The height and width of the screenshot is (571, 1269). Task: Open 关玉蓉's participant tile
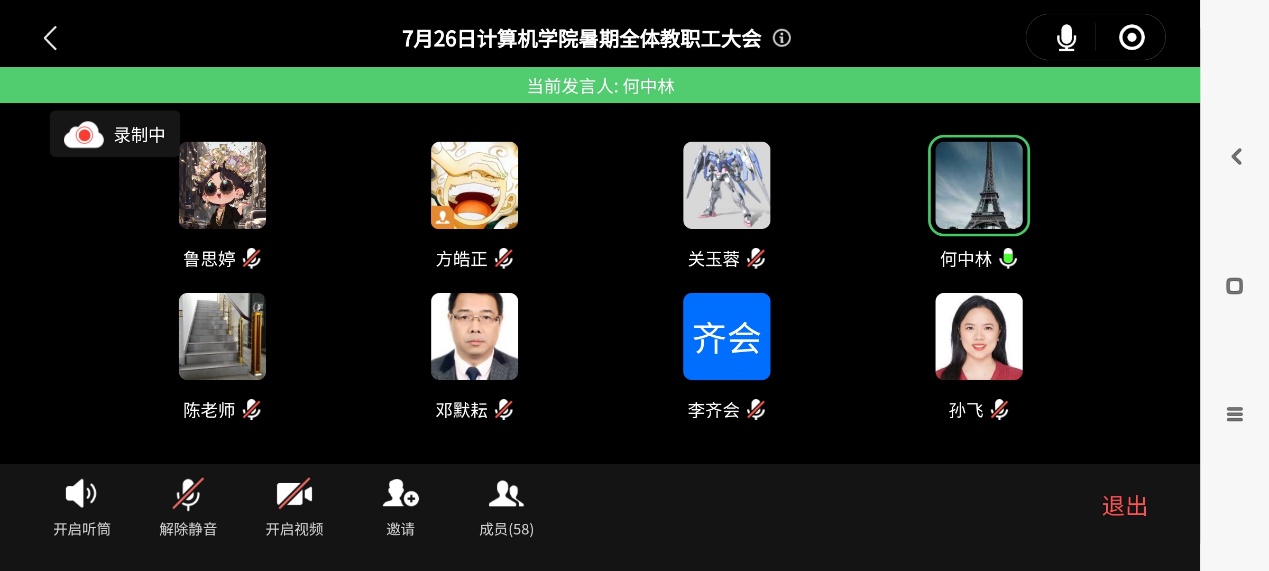(726, 185)
